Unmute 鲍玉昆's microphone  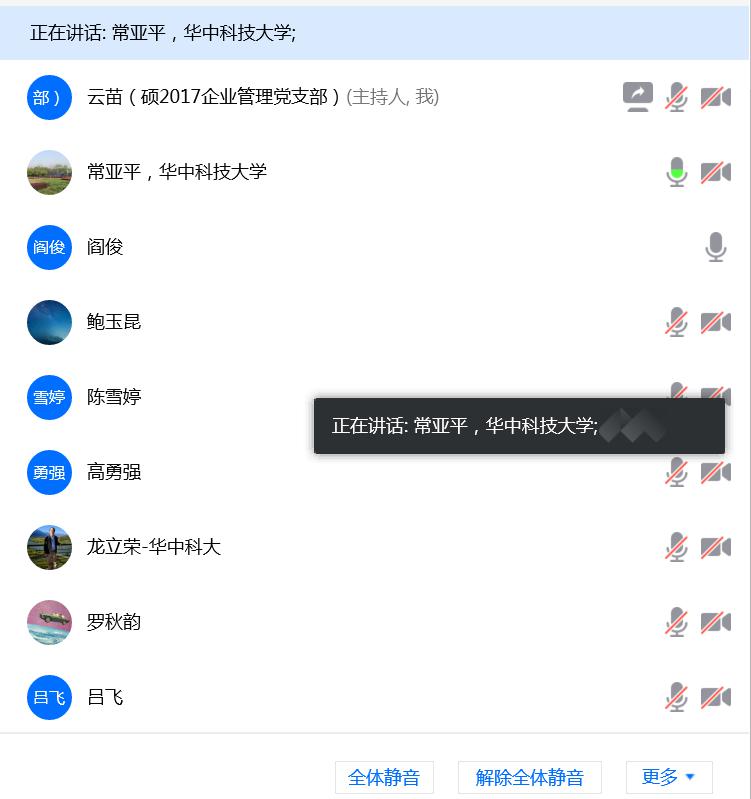pyautogui.click(x=677, y=322)
